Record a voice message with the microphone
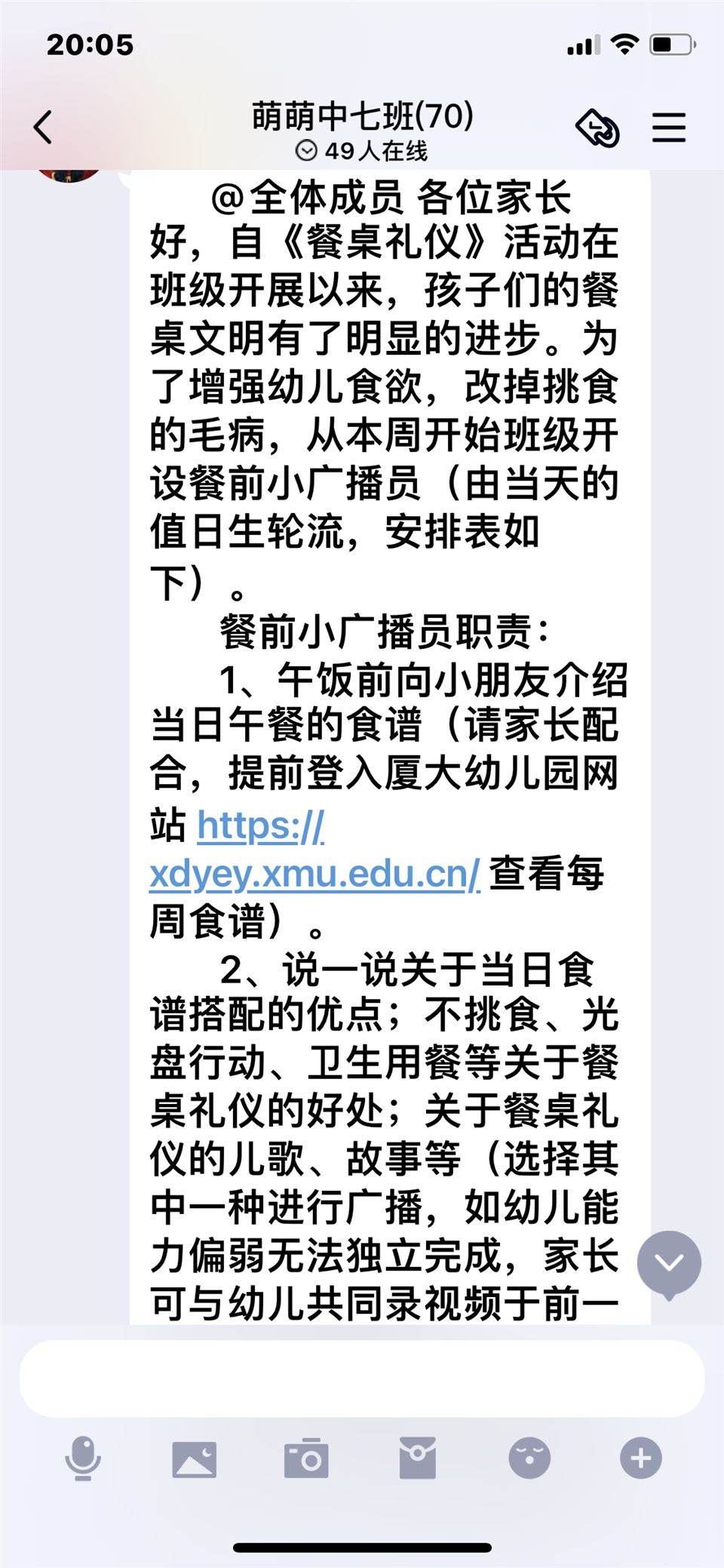The width and height of the screenshot is (724, 1568). 83,1458
